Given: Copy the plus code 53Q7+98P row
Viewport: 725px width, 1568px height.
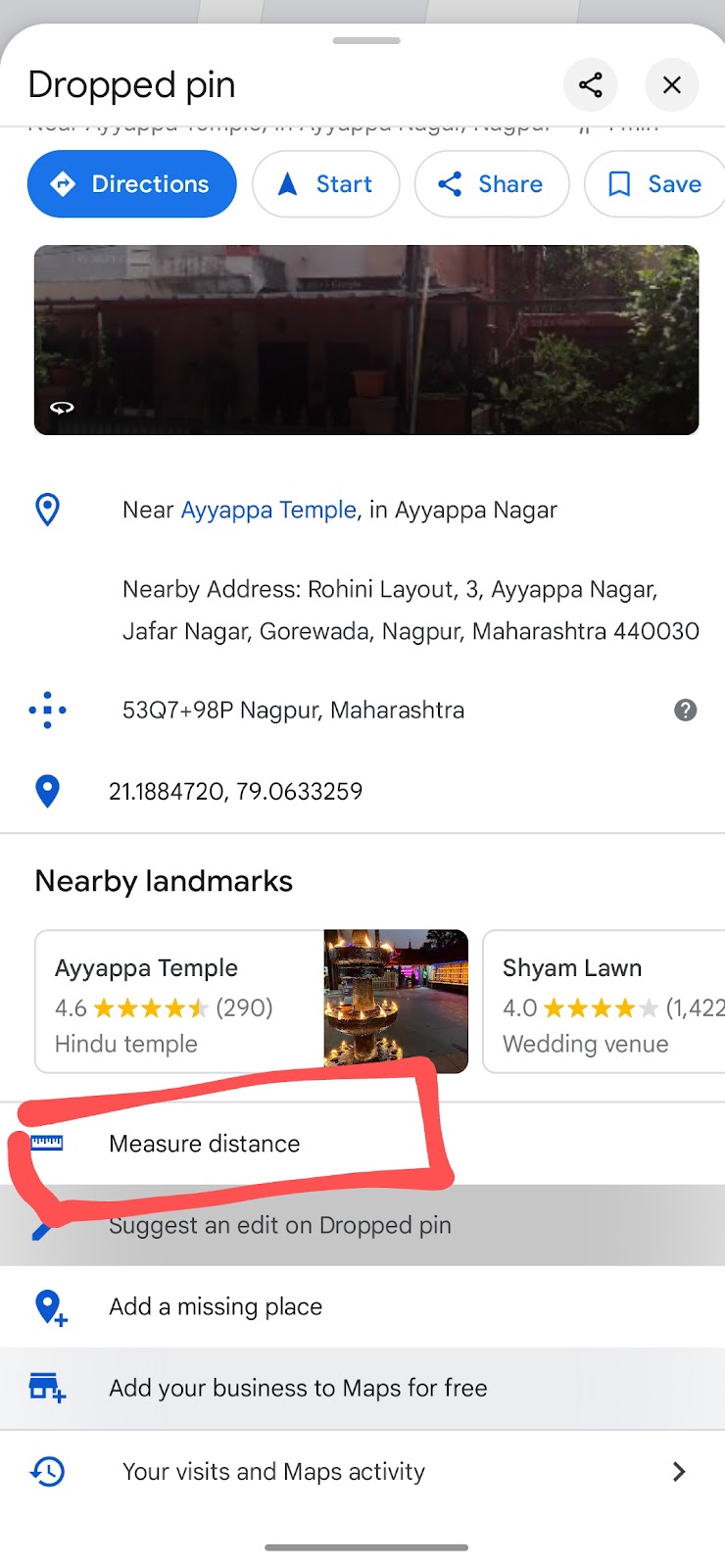Looking at the screenshot, I should 362,710.
